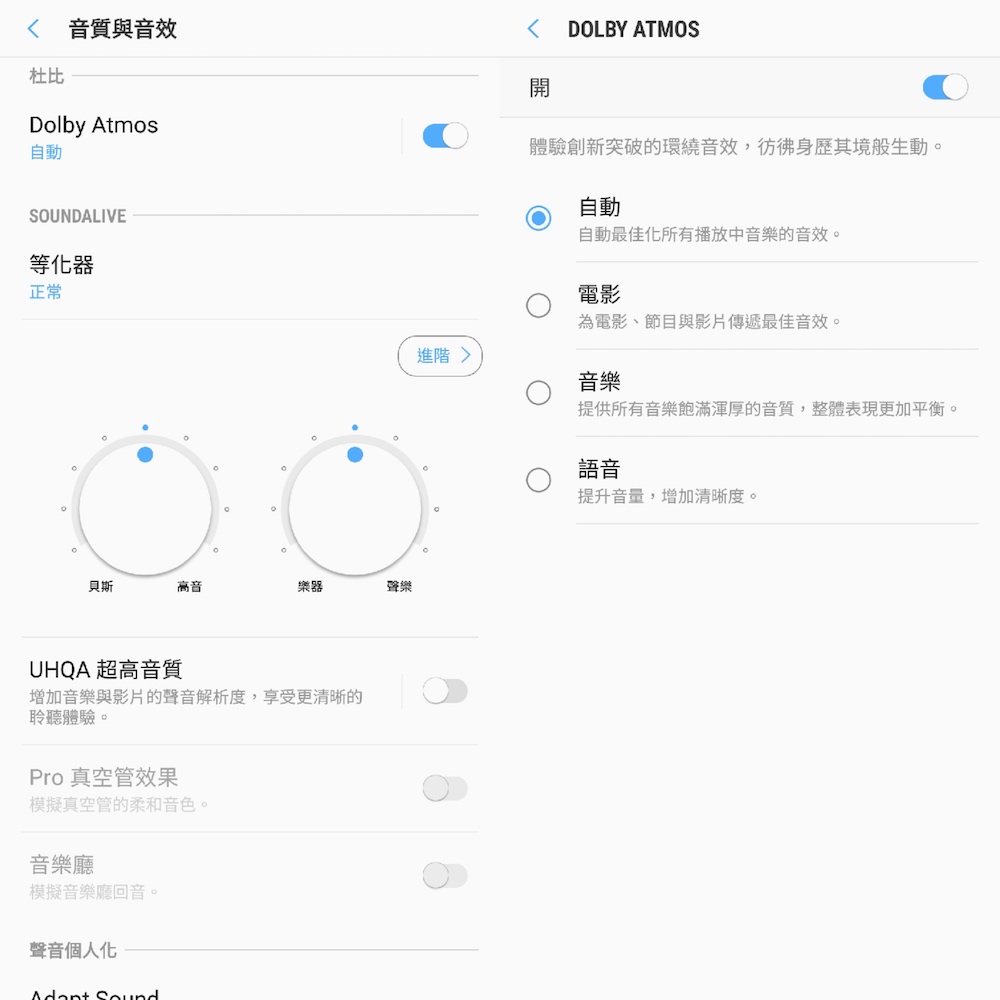Enable UHQA 超高音質

click(x=445, y=691)
